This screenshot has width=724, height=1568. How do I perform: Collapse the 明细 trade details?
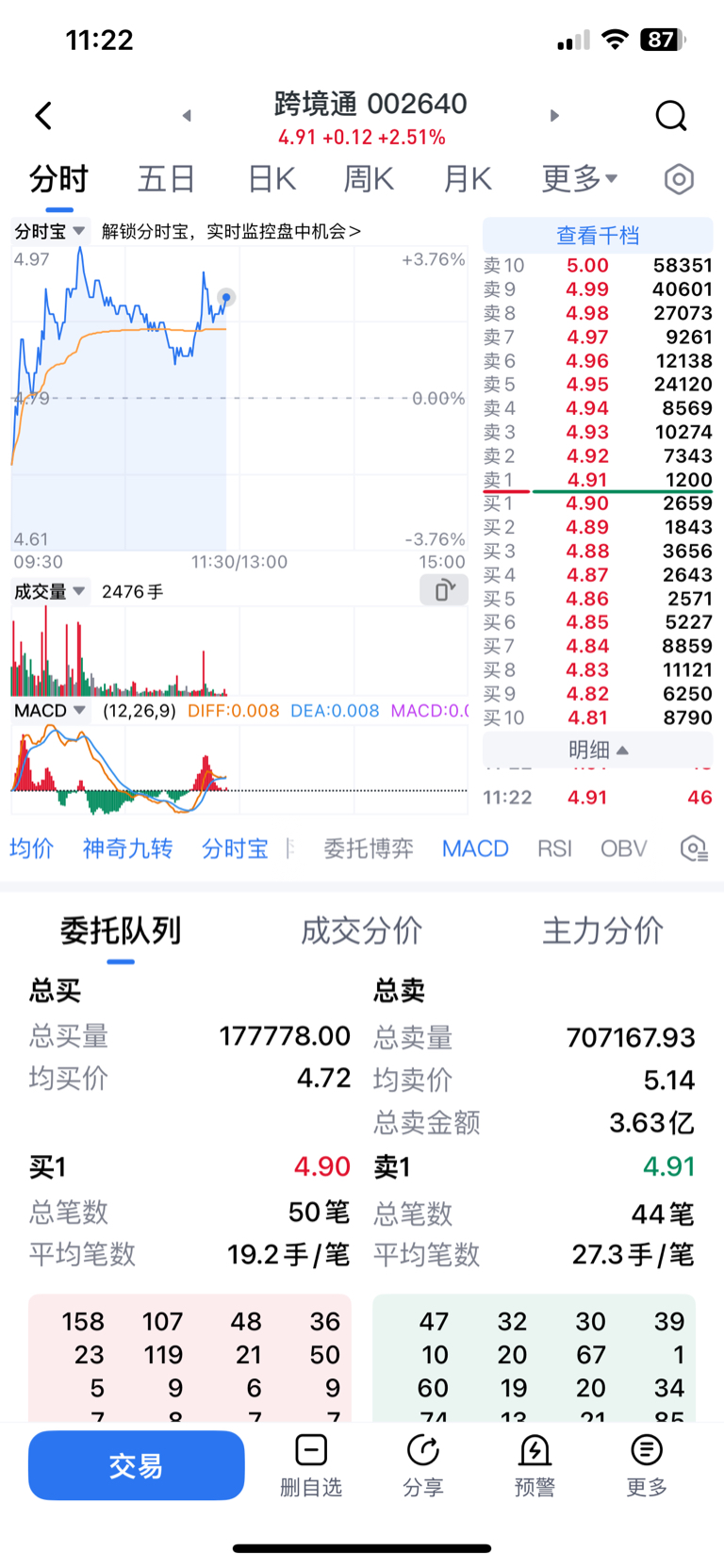[598, 750]
